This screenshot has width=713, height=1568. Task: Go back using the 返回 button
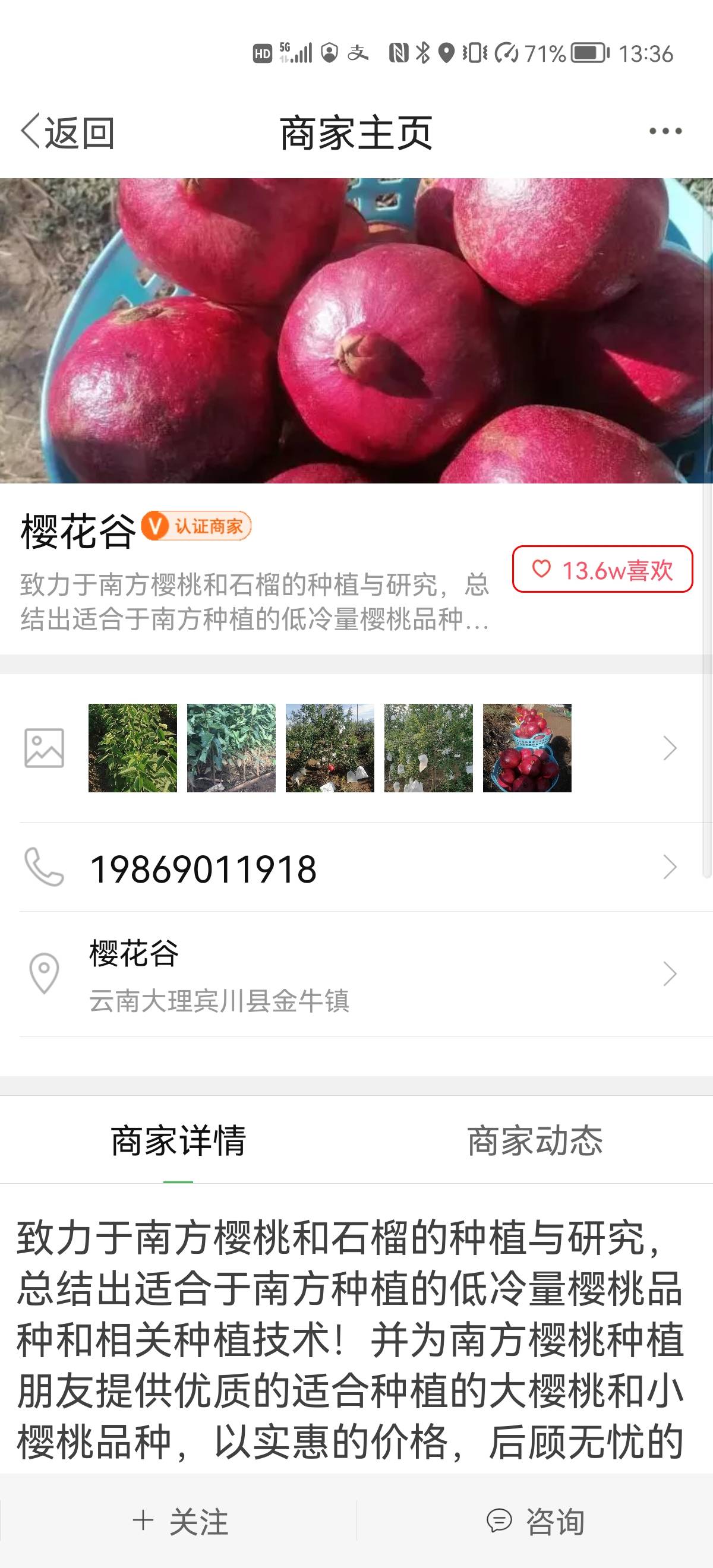pyautogui.click(x=67, y=132)
